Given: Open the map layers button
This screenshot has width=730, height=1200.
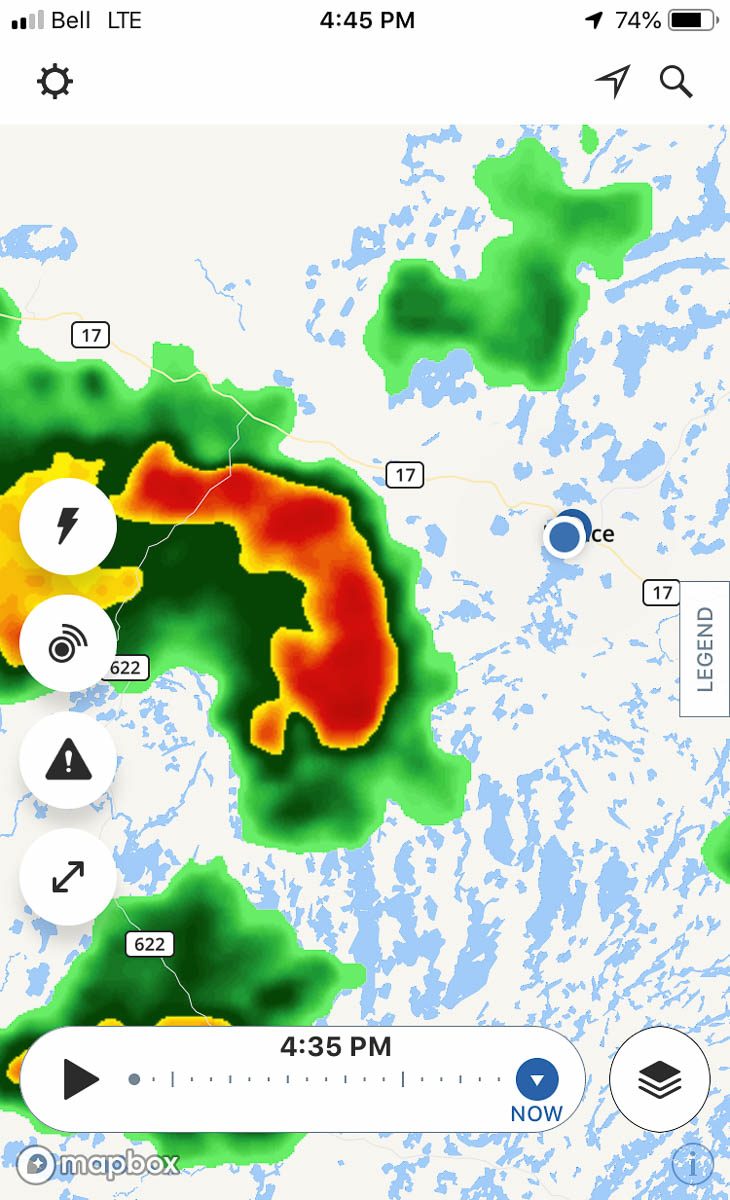Looking at the screenshot, I should pos(659,1080).
